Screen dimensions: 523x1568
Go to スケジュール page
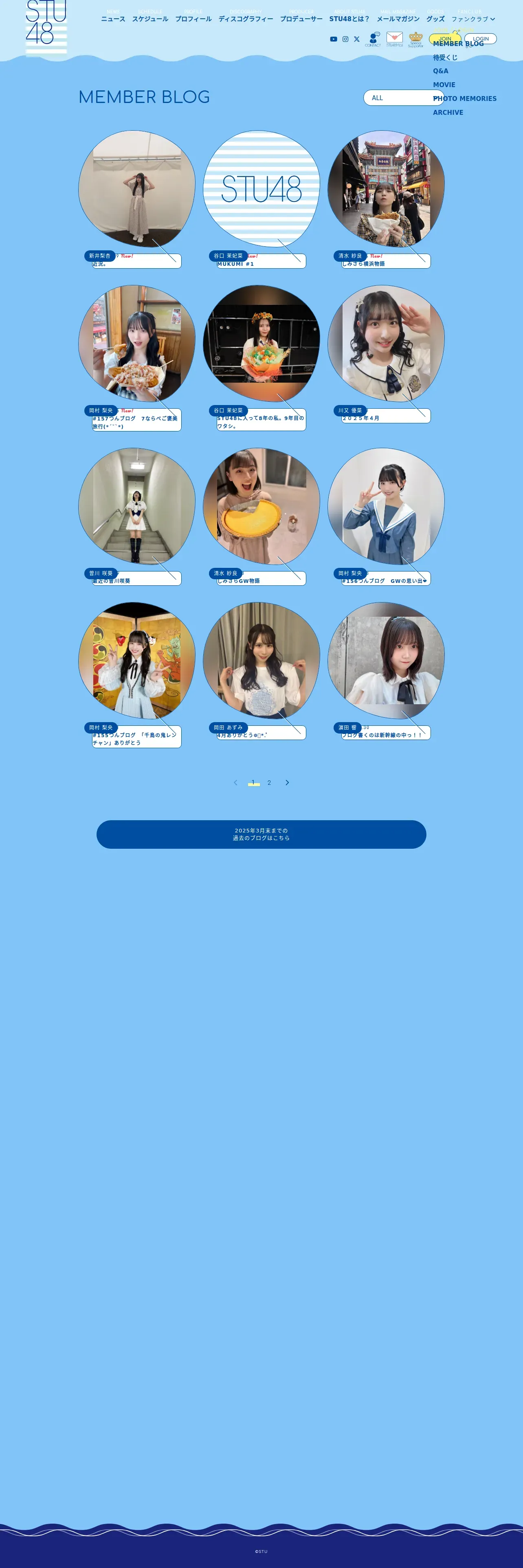(150, 19)
